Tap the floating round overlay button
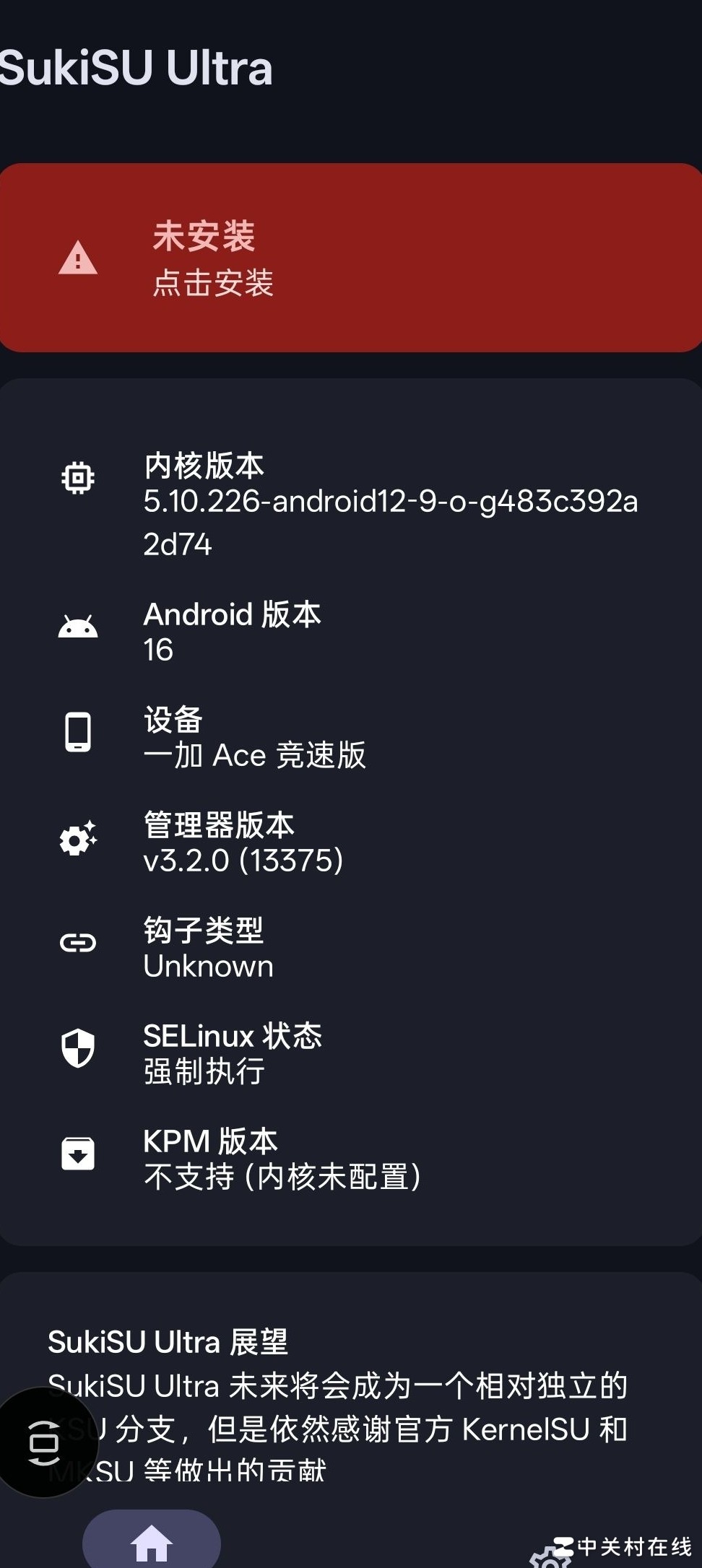Viewport: 702px width, 1568px height. pos(45,1442)
